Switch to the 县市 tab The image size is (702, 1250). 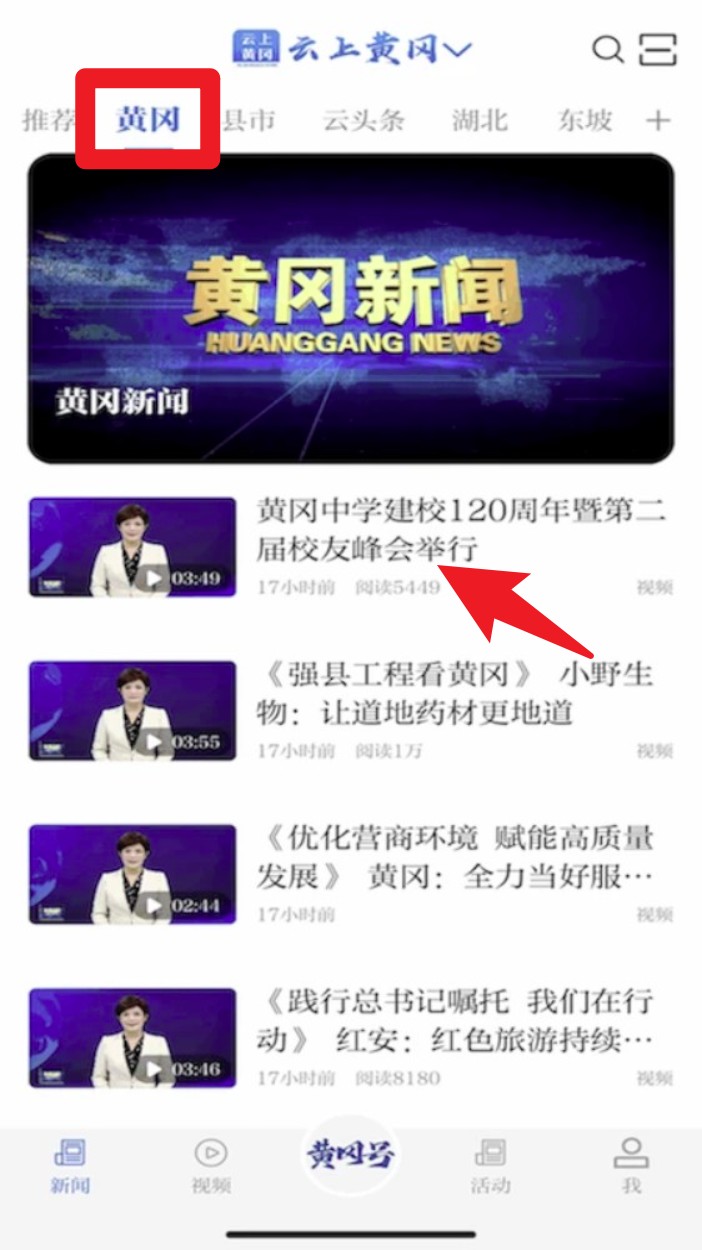(248, 121)
